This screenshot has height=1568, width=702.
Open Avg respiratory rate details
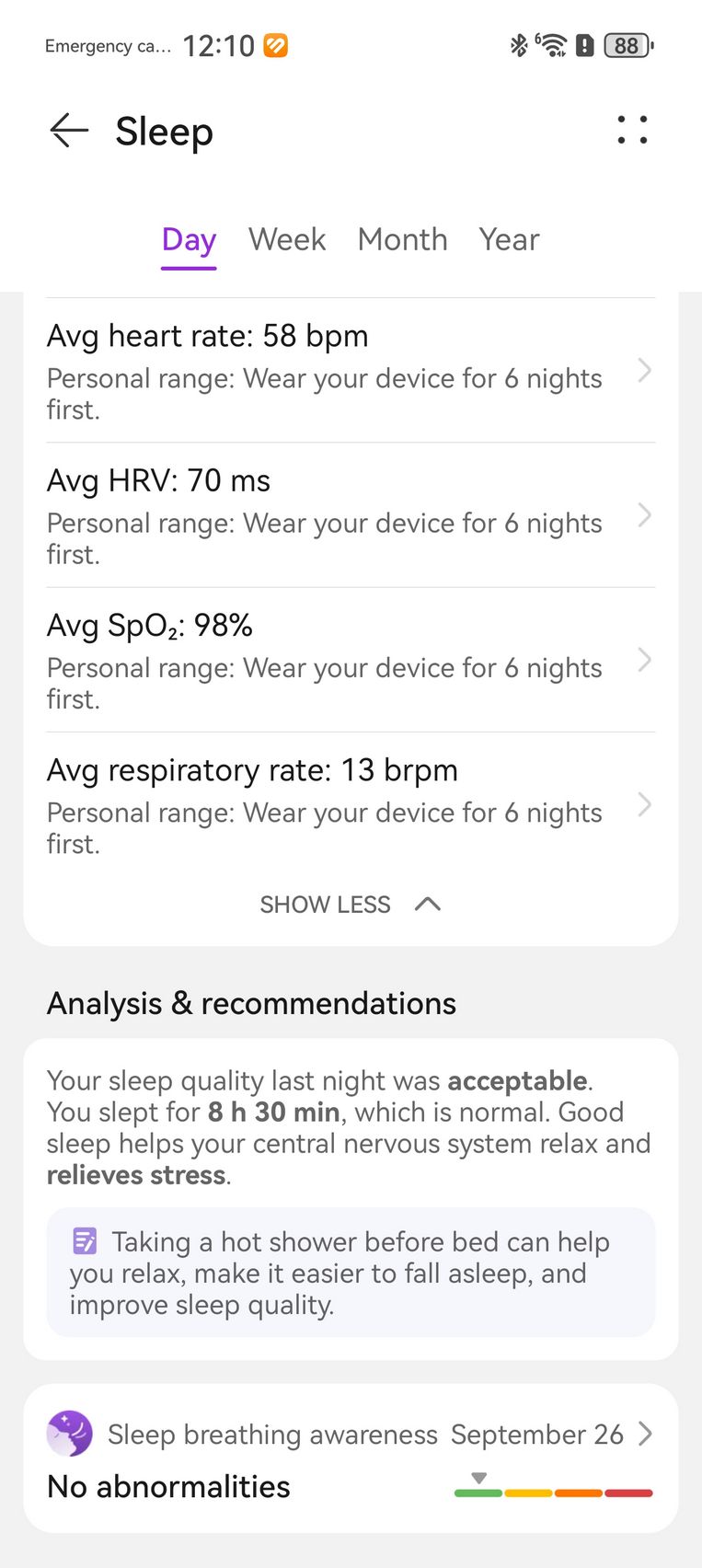[x=351, y=804]
